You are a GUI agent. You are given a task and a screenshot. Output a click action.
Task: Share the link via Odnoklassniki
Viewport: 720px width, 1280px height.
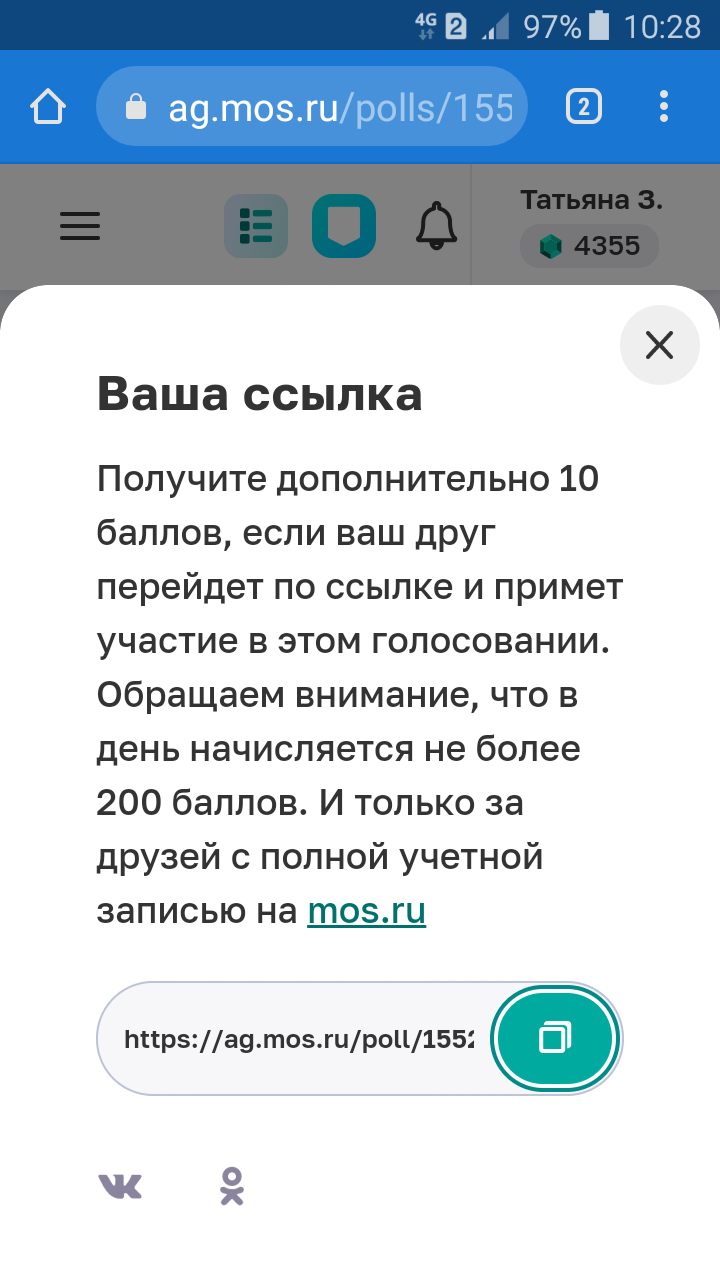pos(232,1186)
